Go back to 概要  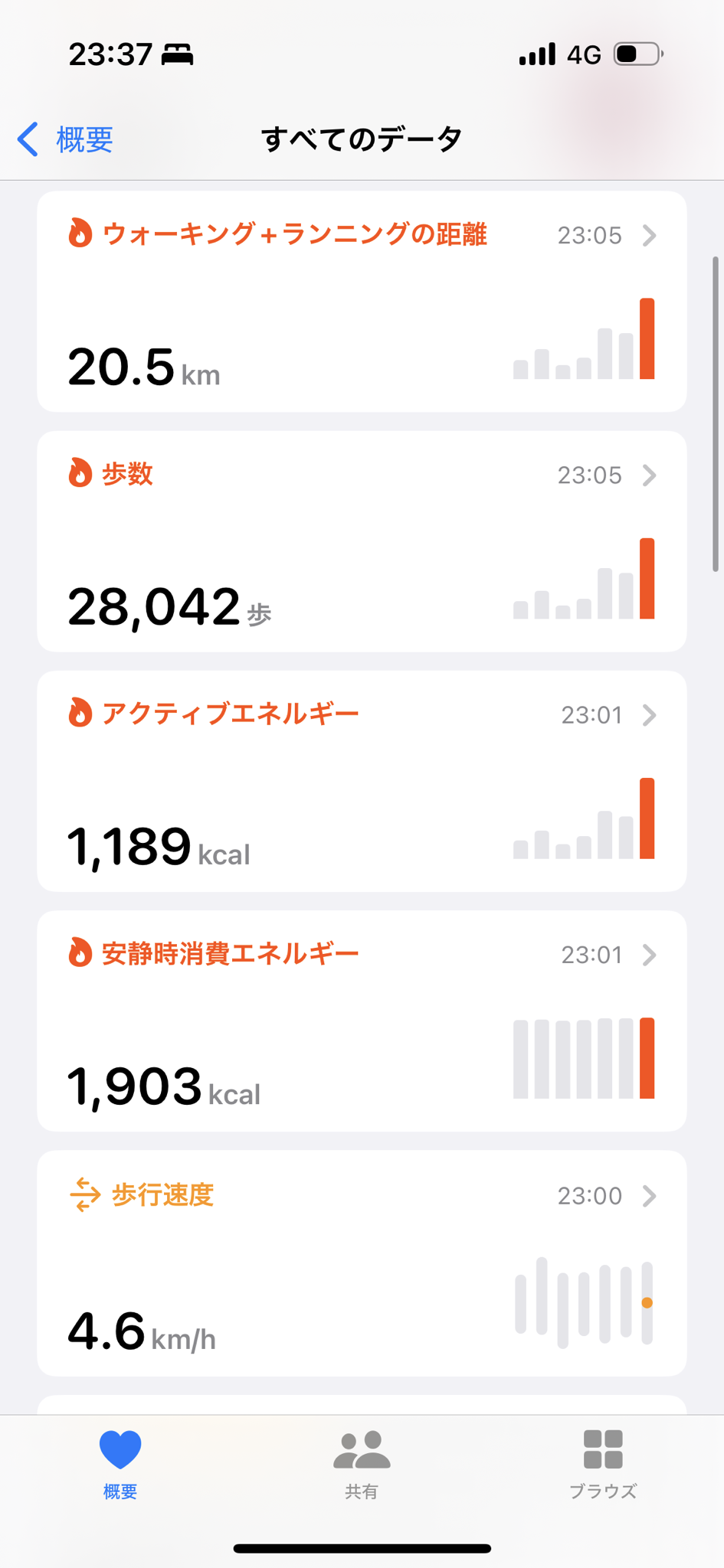pyautogui.click(x=67, y=139)
